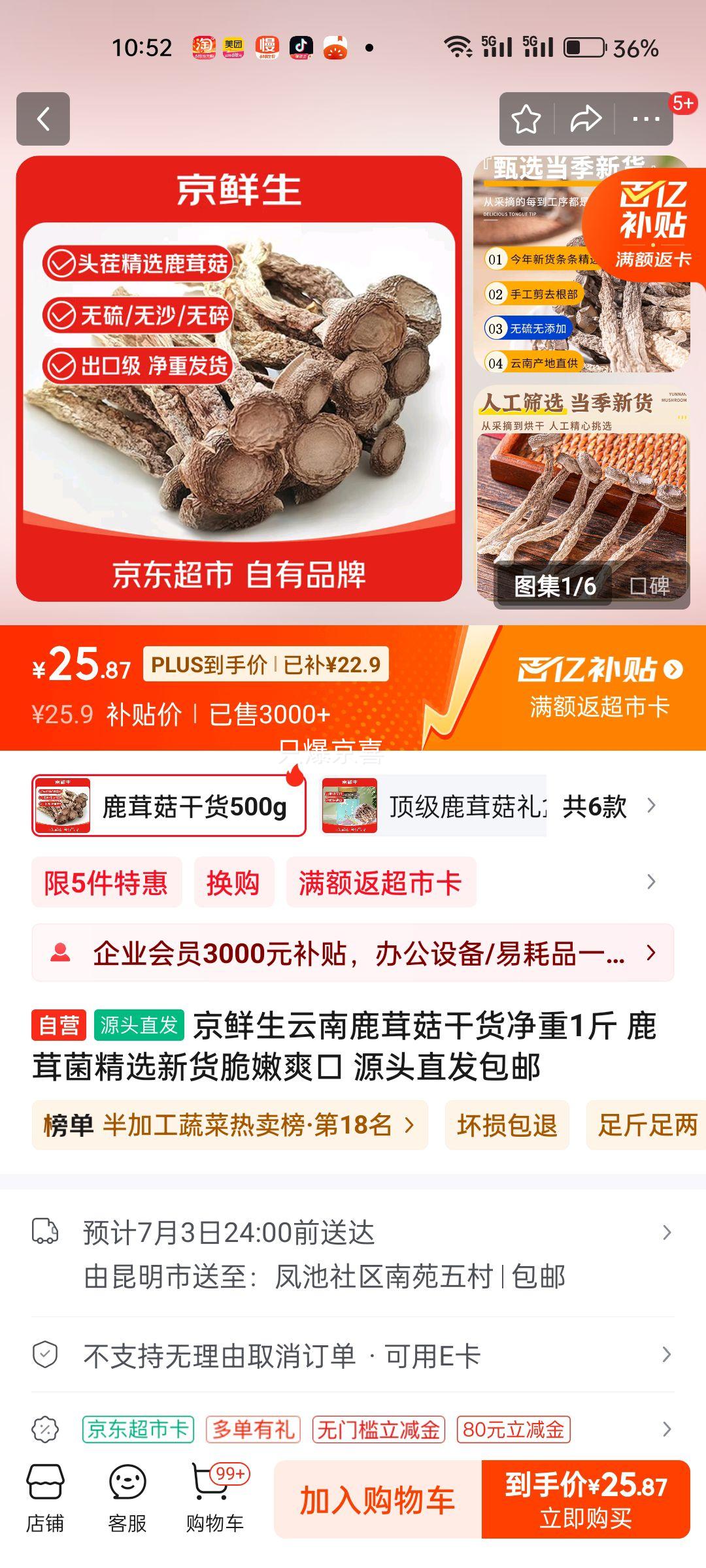
Task: Go back to previous page
Action: [x=43, y=119]
